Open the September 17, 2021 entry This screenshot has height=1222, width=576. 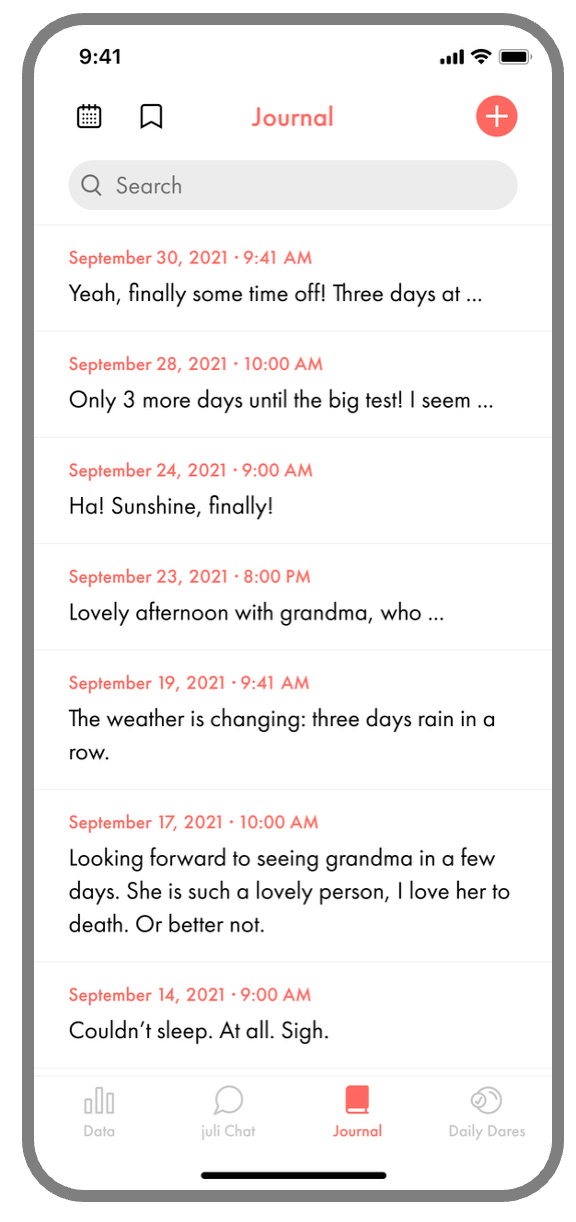pos(293,875)
